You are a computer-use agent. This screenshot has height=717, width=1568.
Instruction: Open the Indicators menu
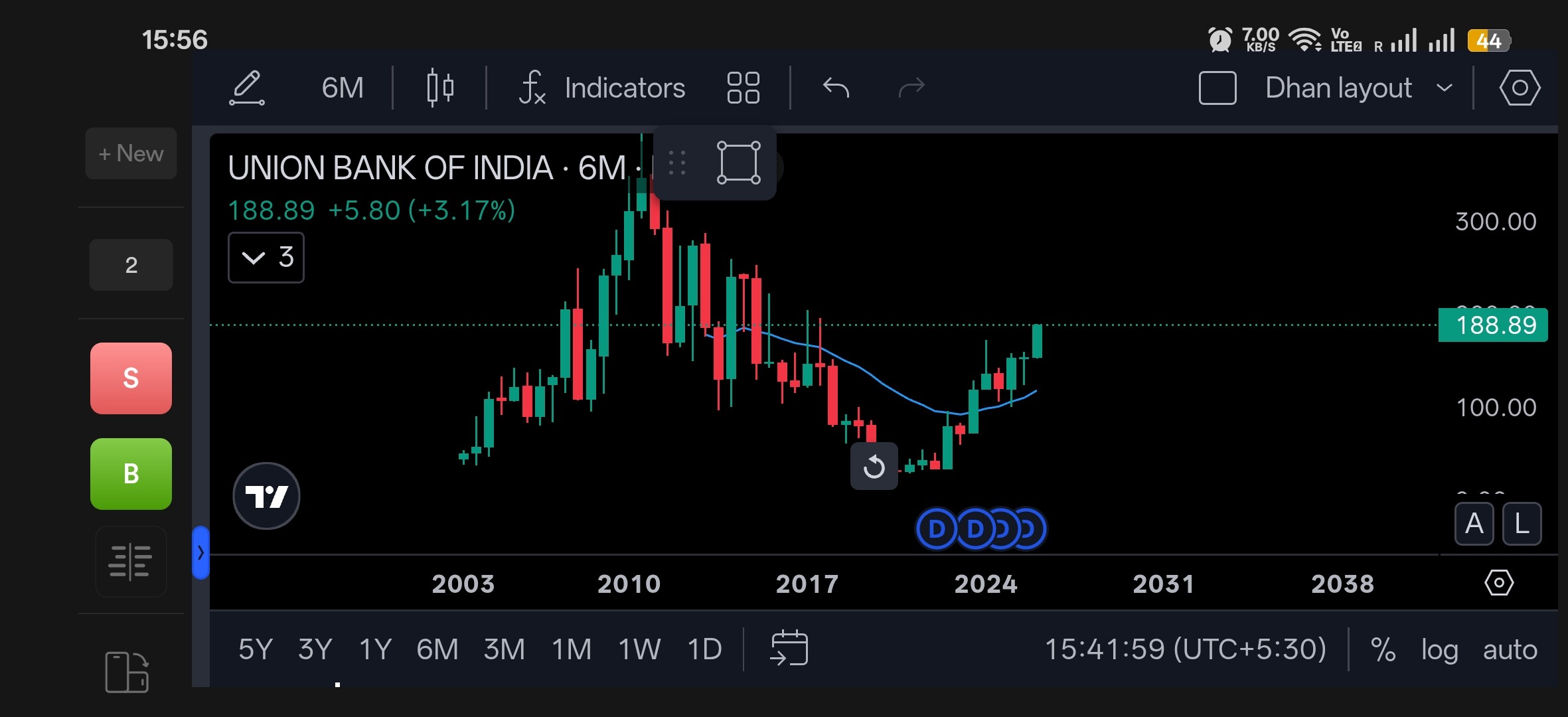(x=602, y=88)
